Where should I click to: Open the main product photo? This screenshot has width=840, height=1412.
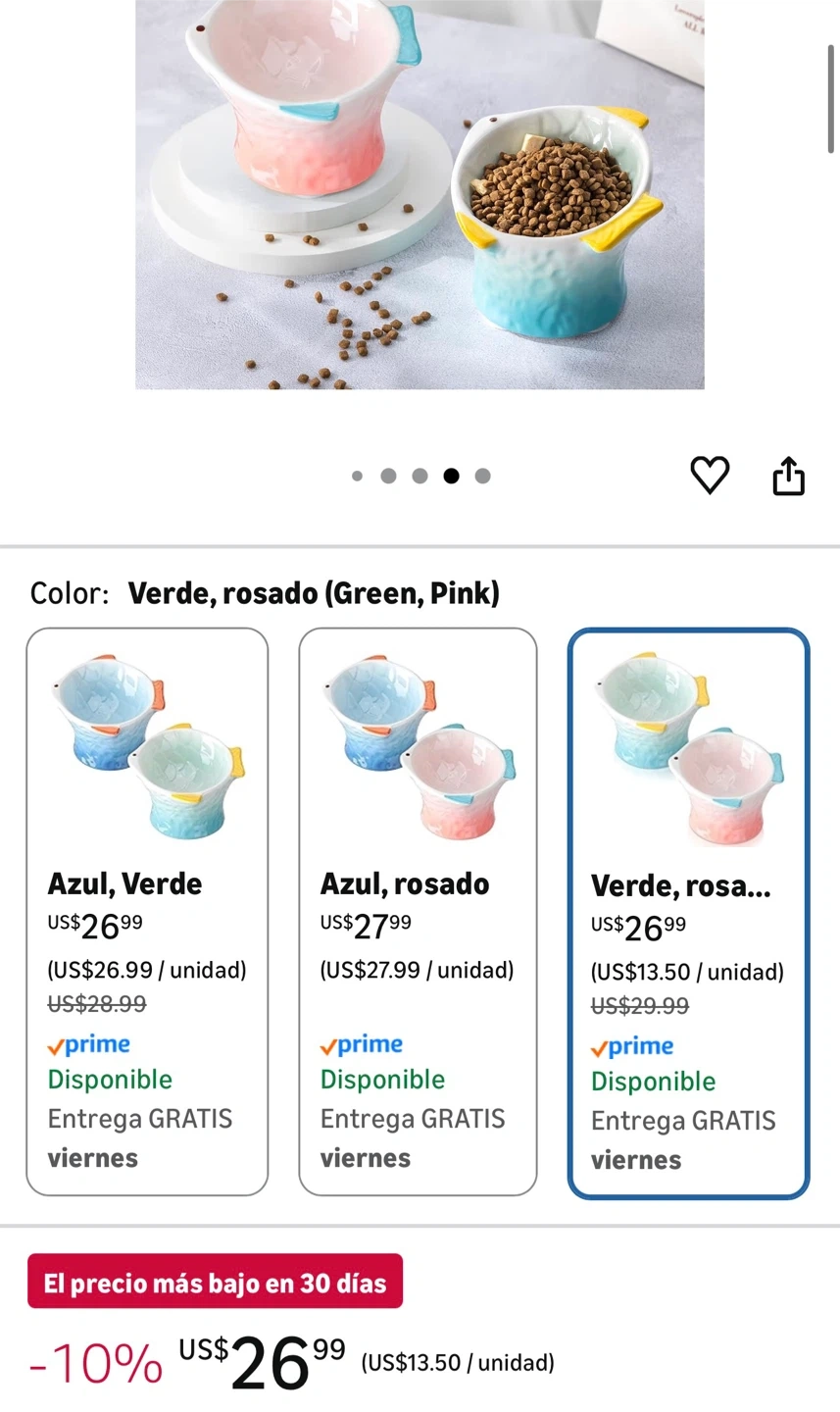click(x=420, y=194)
